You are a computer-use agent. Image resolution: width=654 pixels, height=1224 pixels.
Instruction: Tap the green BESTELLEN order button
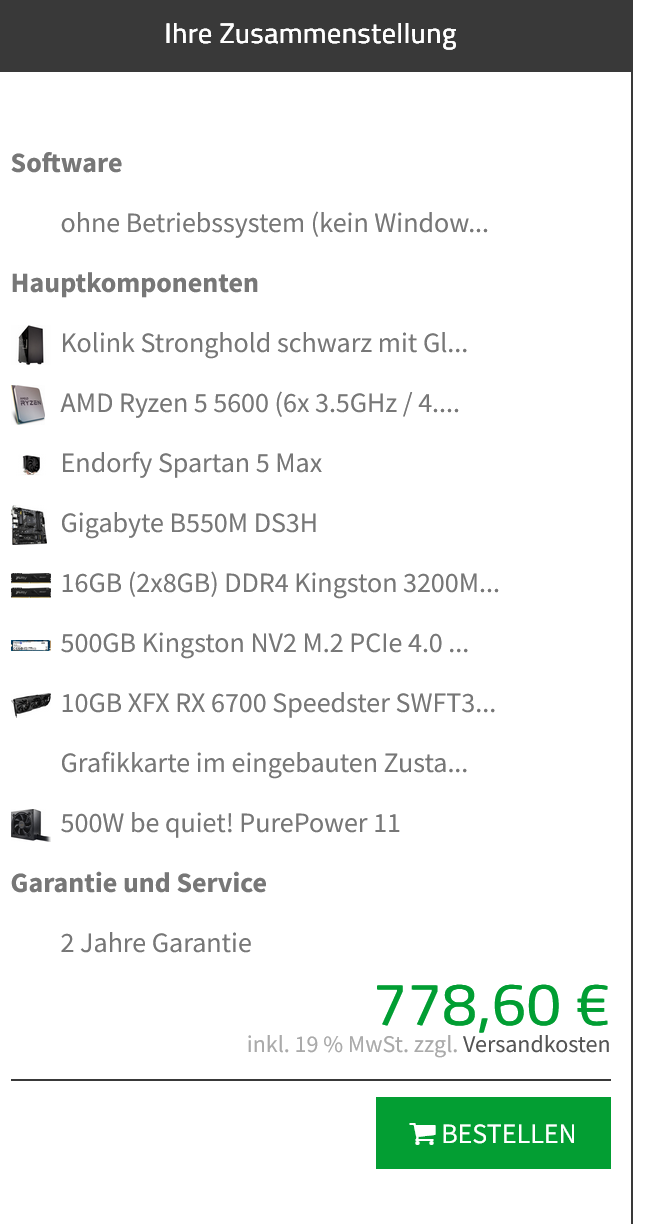[x=493, y=1133]
